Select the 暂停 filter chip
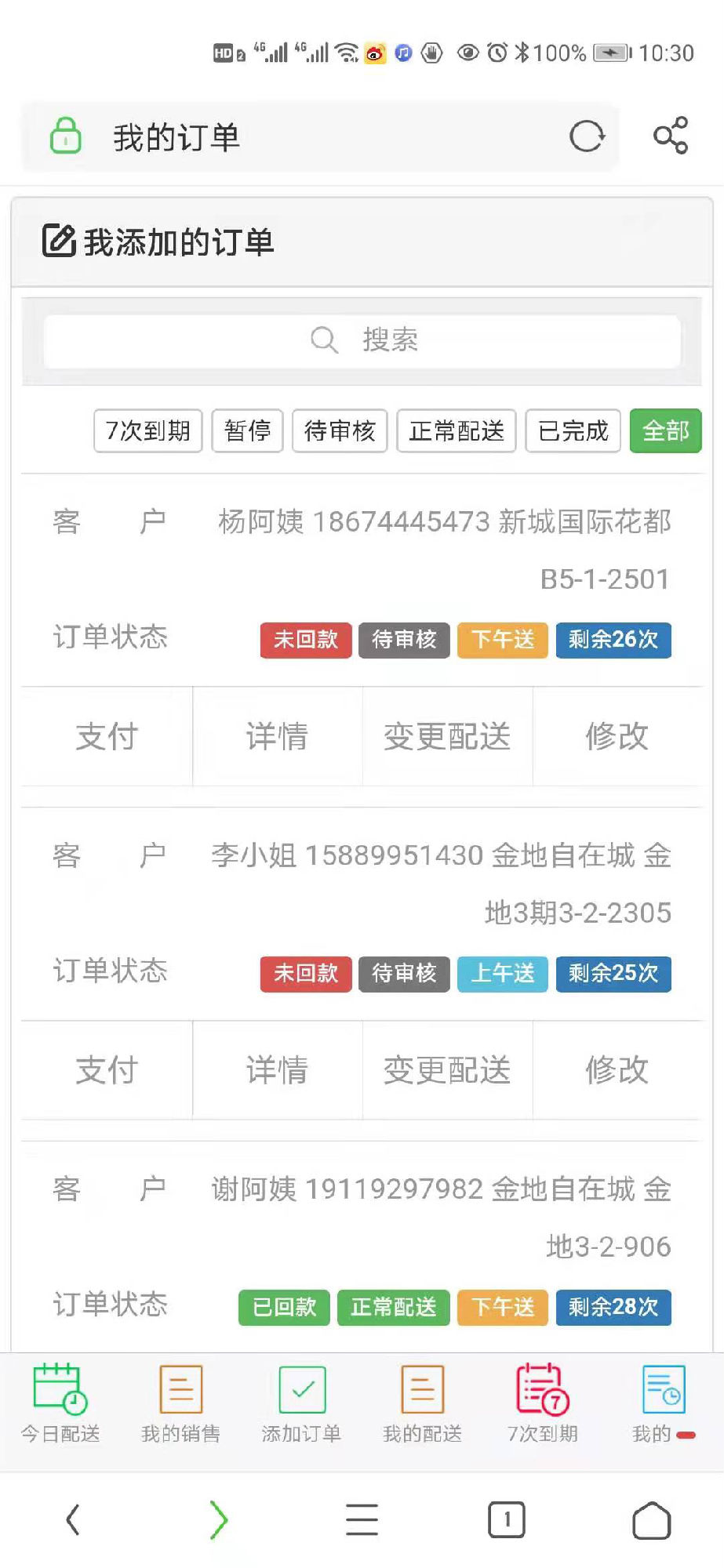The image size is (724, 1568). pos(247,431)
